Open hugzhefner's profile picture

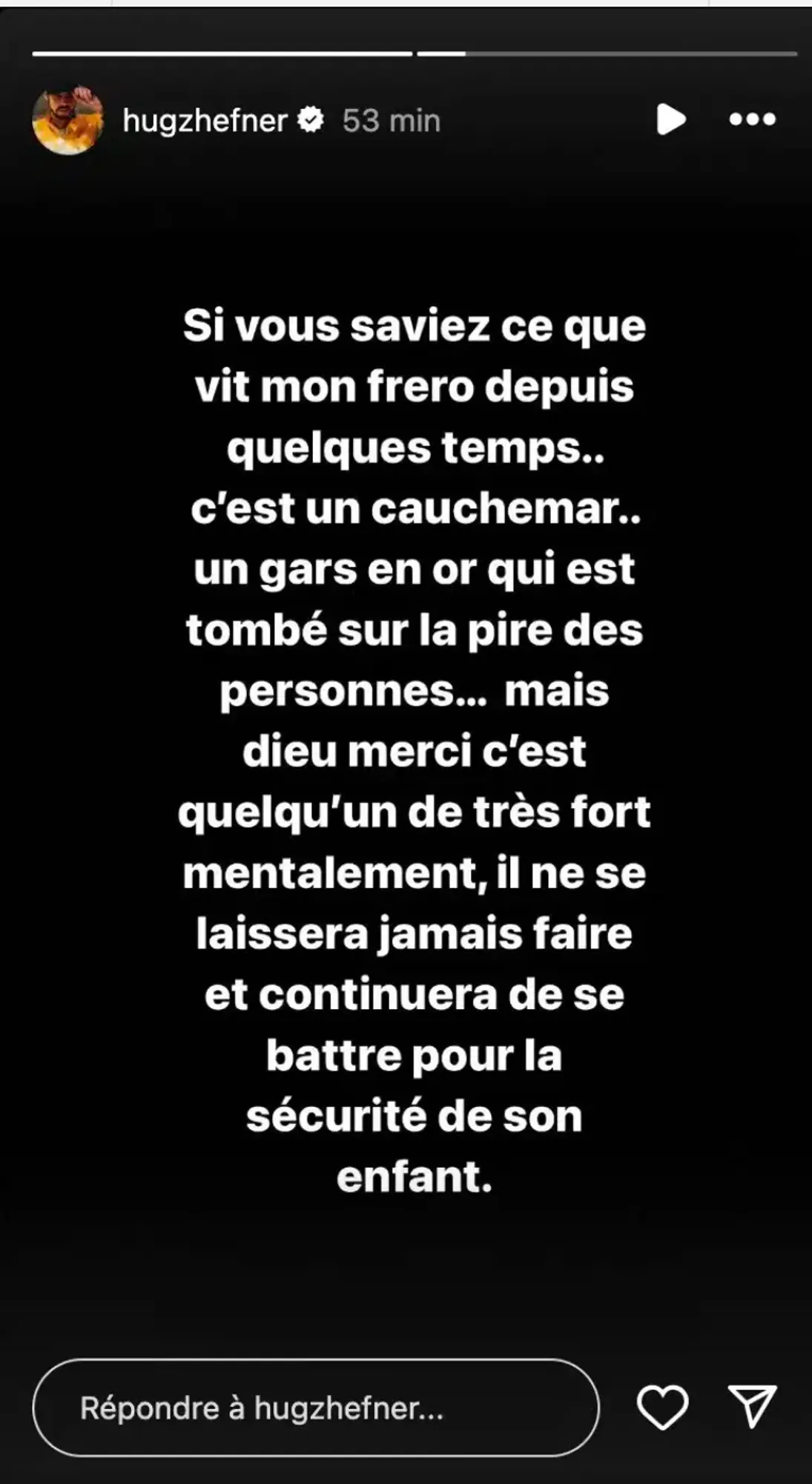pyautogui.click(x=67, y=120)
